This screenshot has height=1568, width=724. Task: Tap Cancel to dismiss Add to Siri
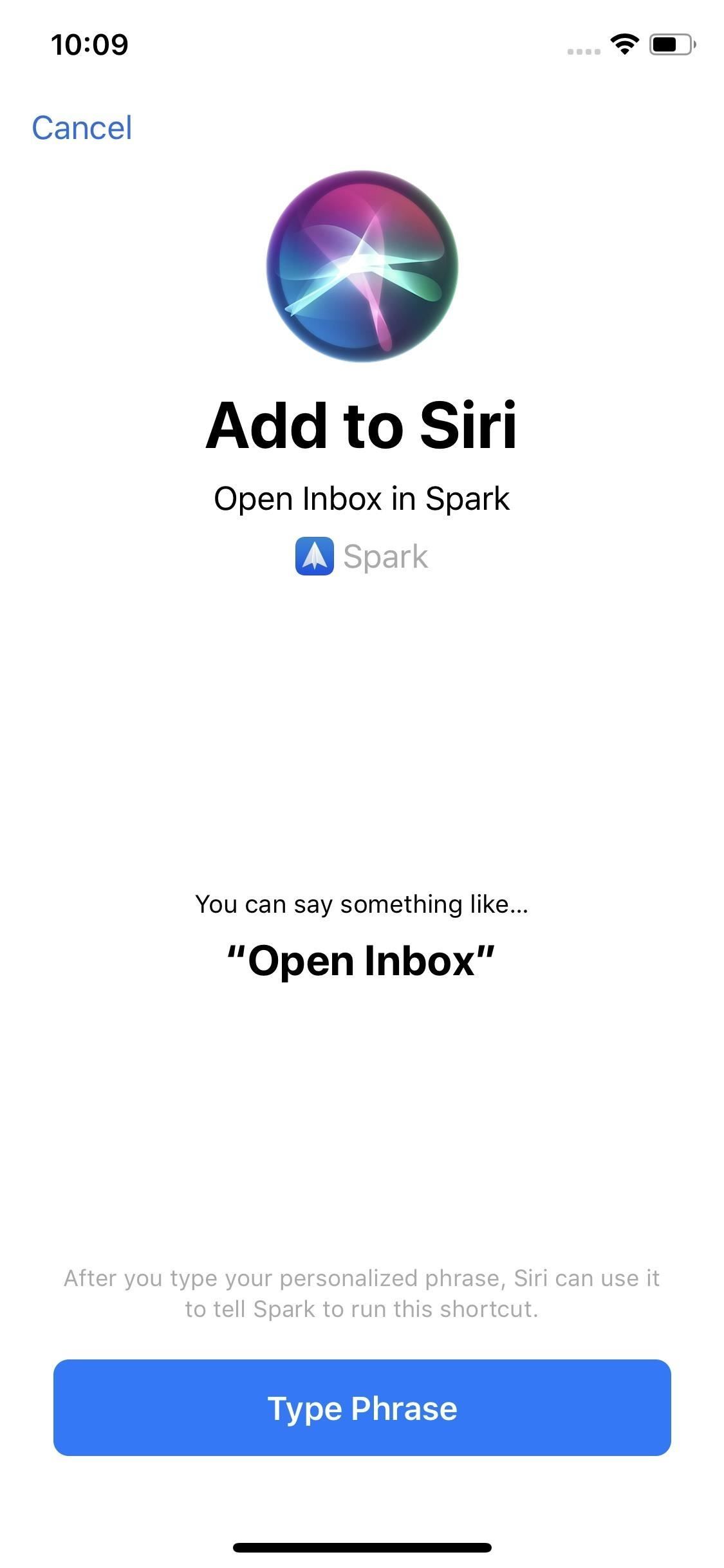click(x=82, y=127)
